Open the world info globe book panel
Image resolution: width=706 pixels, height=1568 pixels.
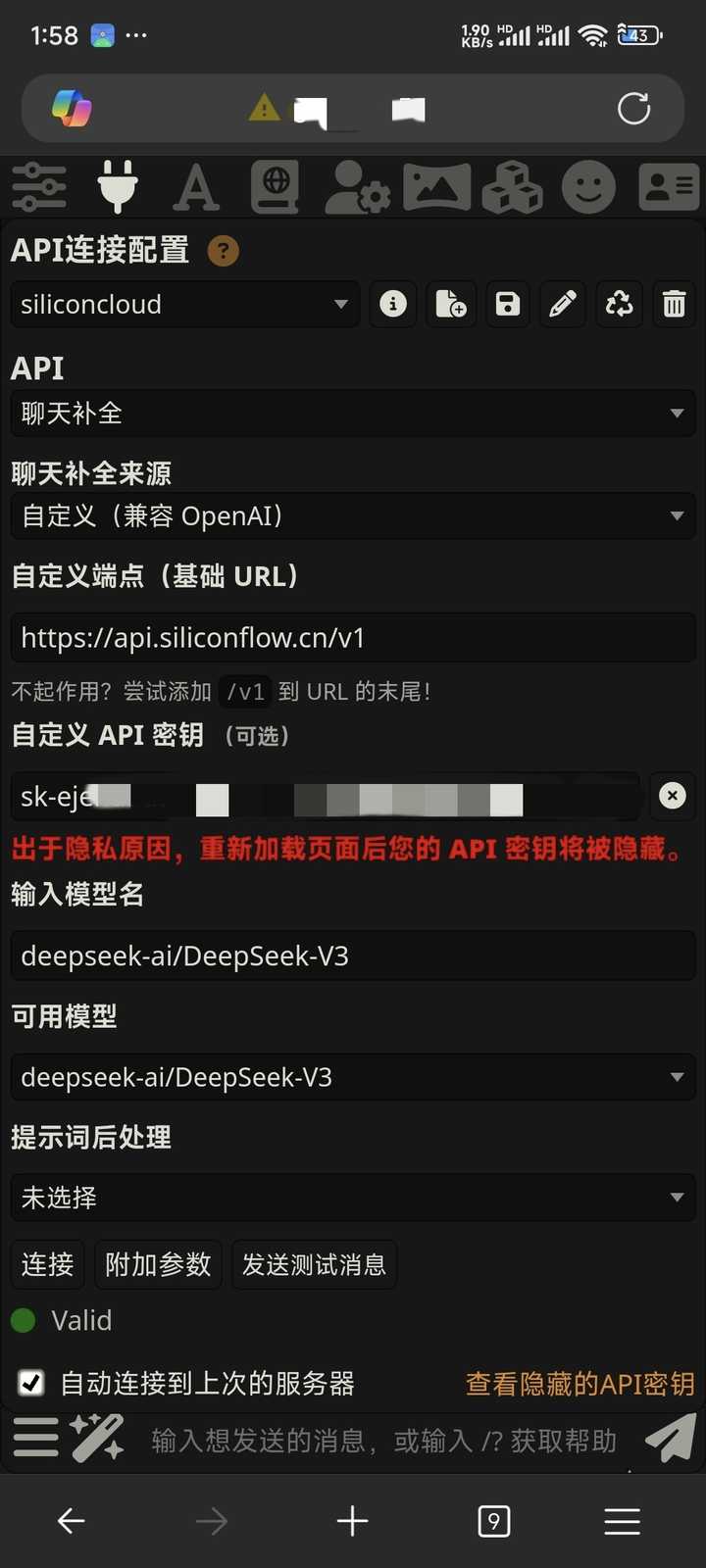pyautogui.click(x=276, y=186)
